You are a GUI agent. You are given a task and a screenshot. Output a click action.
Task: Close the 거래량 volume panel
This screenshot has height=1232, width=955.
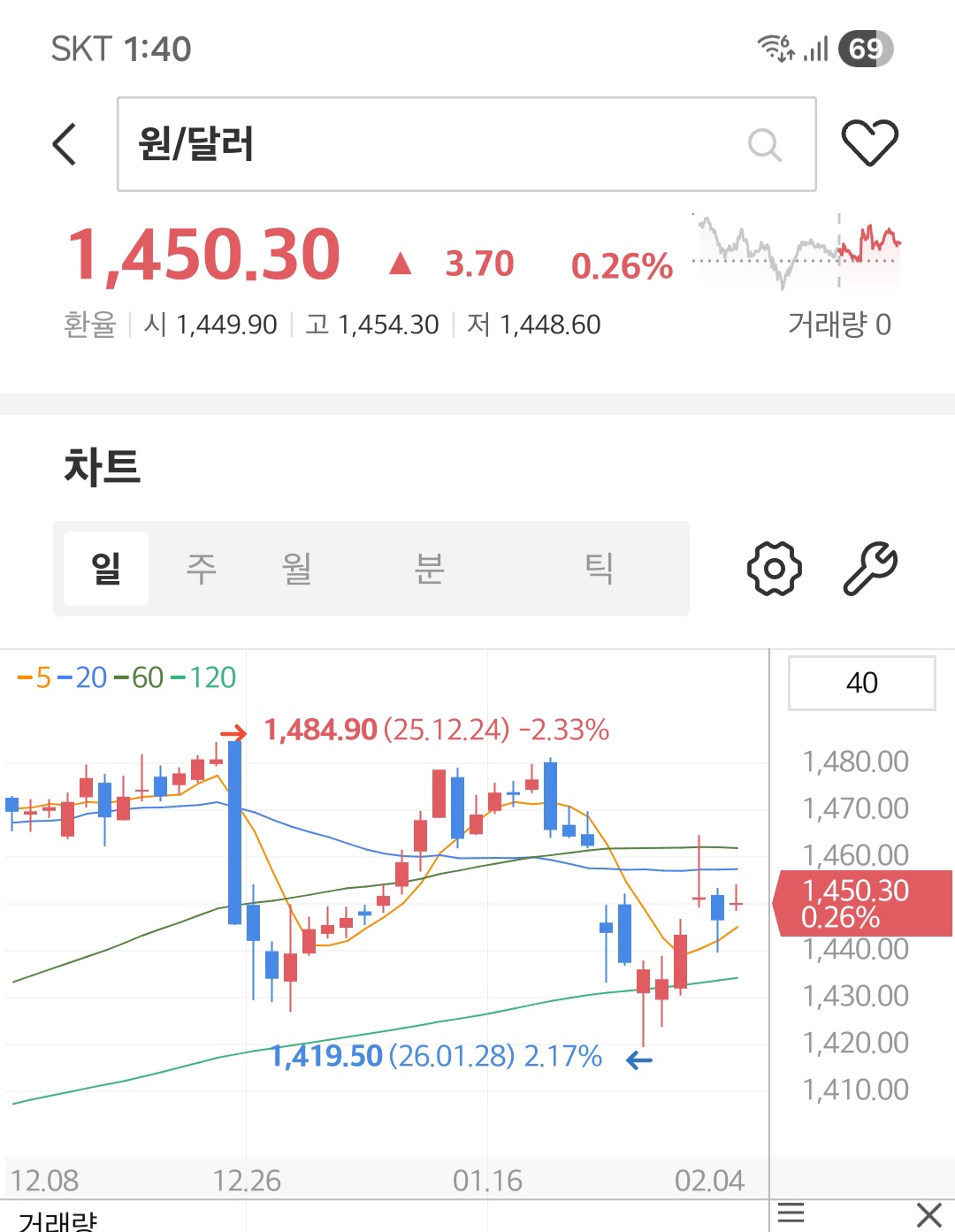coord(928,1214)
